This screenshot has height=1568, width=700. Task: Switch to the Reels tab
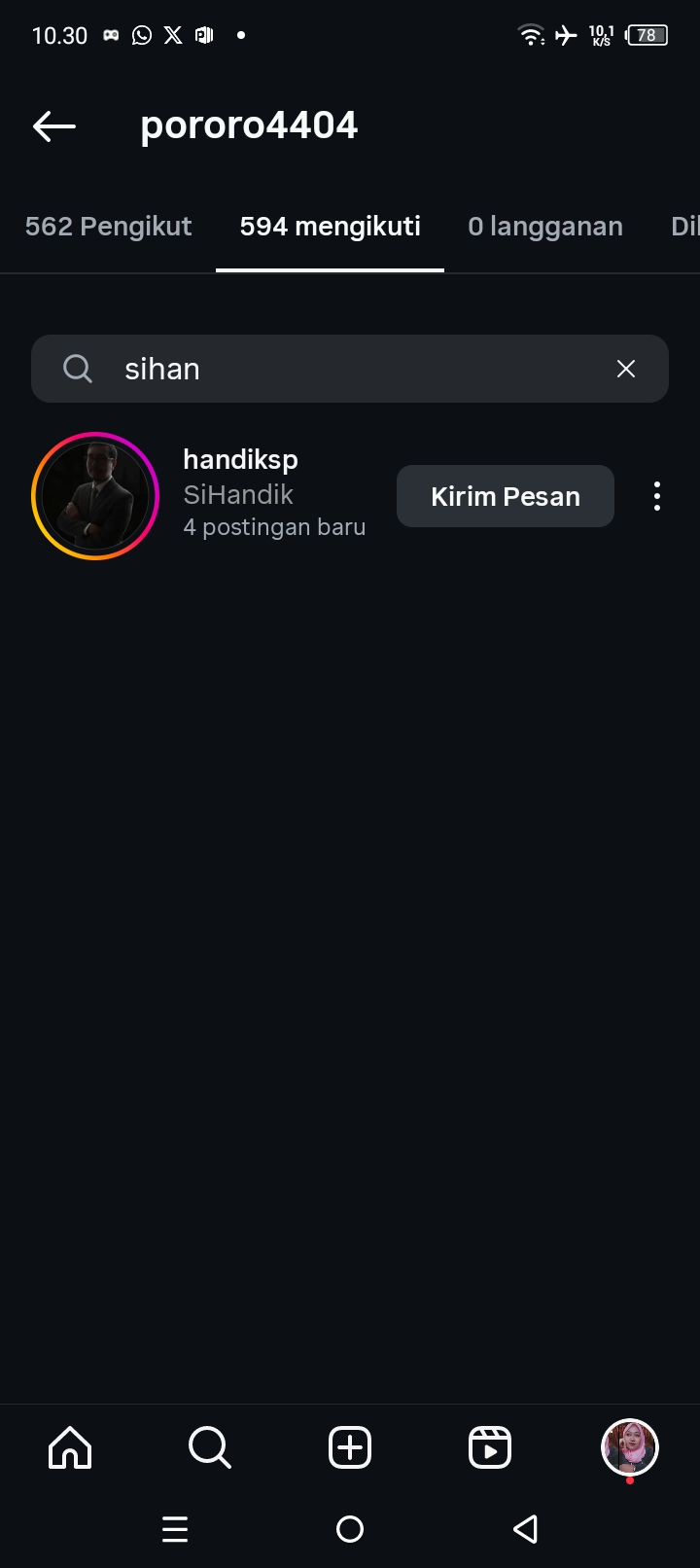pyautogui.click(x=490, y=1447)
